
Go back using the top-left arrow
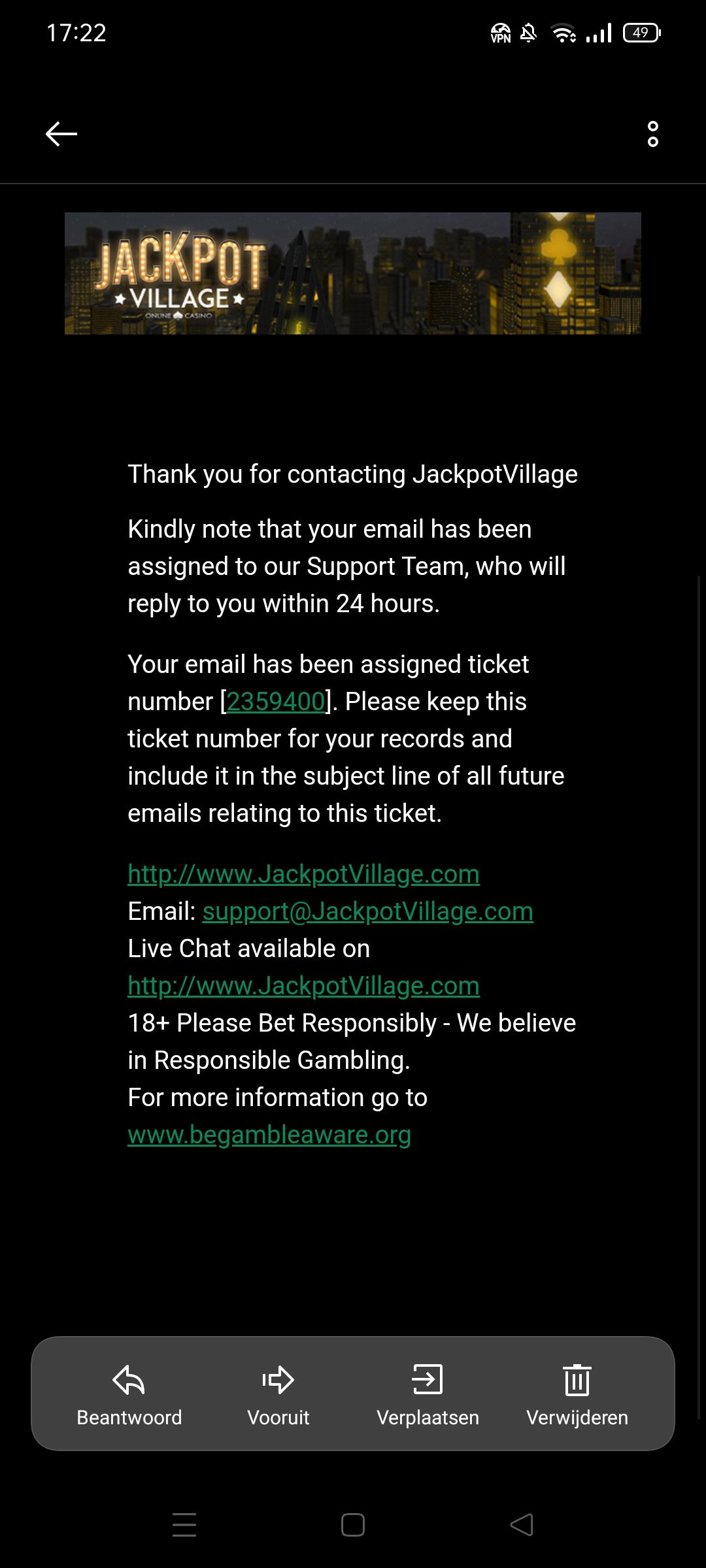tap(61, 134)
